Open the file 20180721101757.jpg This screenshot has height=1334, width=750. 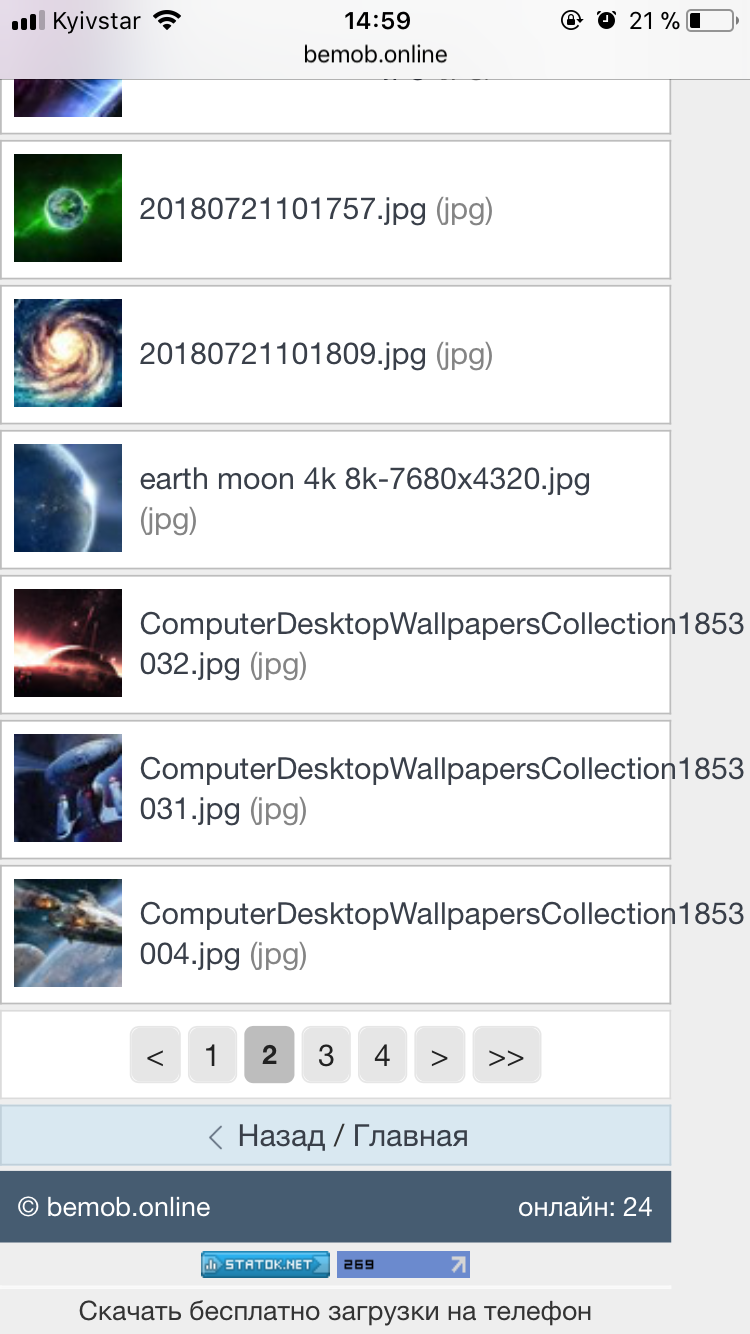282,210
